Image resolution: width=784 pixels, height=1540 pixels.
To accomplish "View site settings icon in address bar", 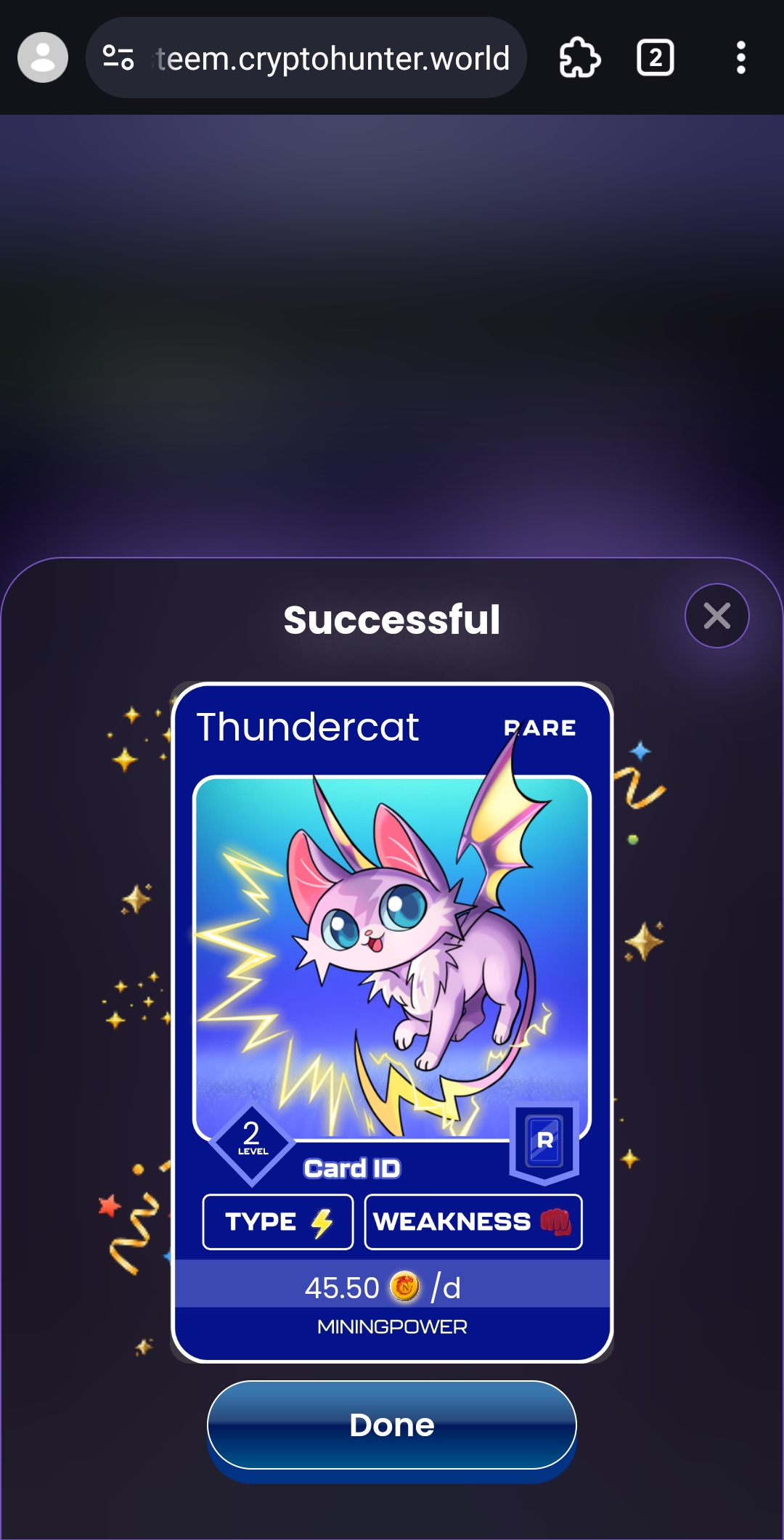I will click(x=118, y=57).
